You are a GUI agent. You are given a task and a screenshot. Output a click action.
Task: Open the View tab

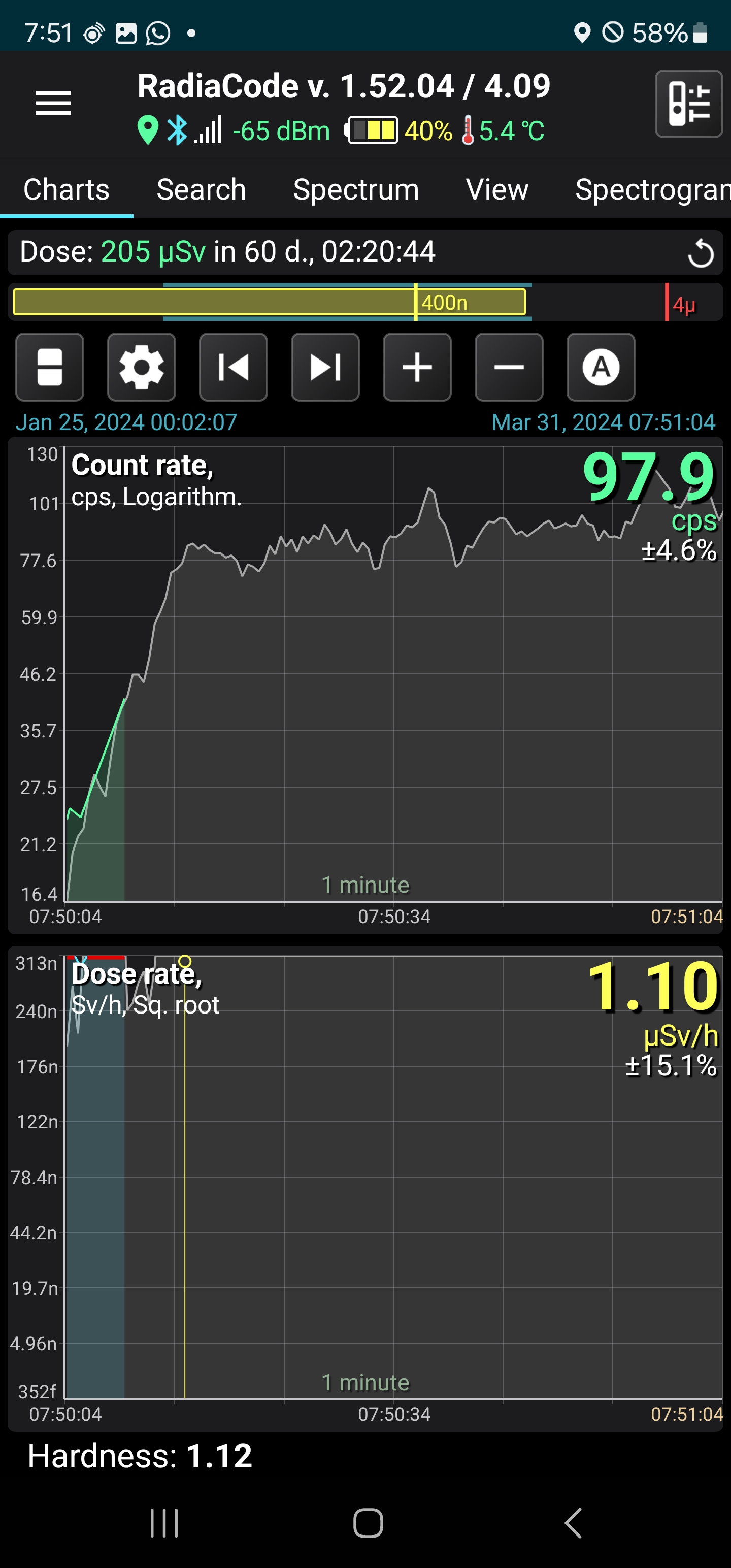pos(496,189)
